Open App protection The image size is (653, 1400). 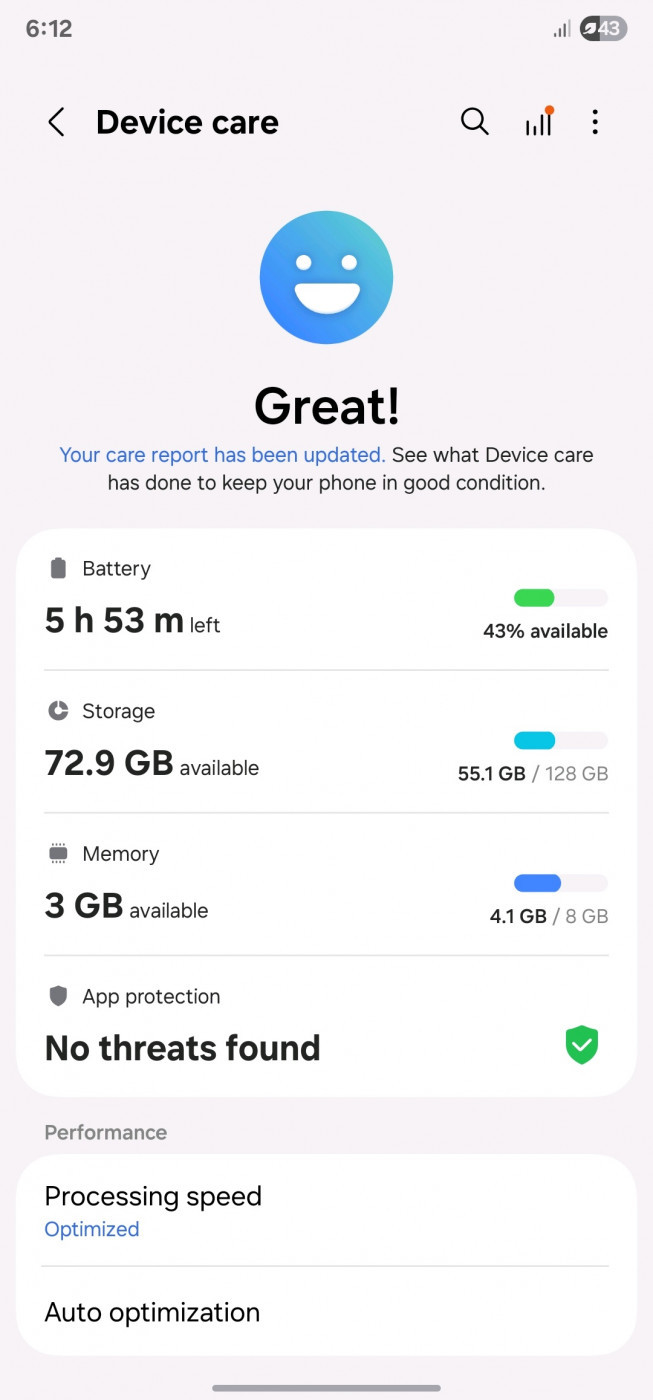326,1026
